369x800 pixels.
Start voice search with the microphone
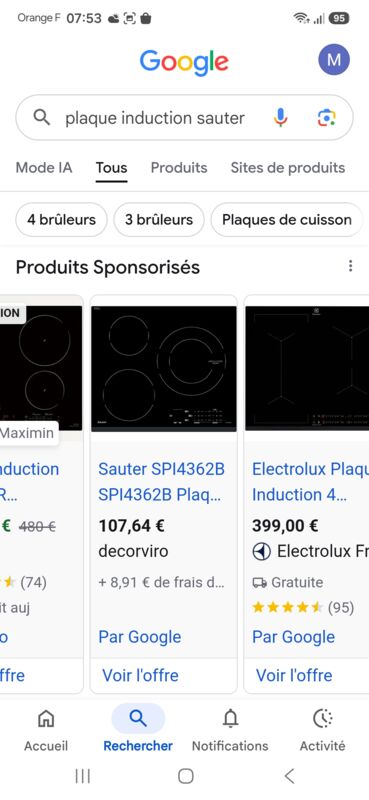(280, 118)
